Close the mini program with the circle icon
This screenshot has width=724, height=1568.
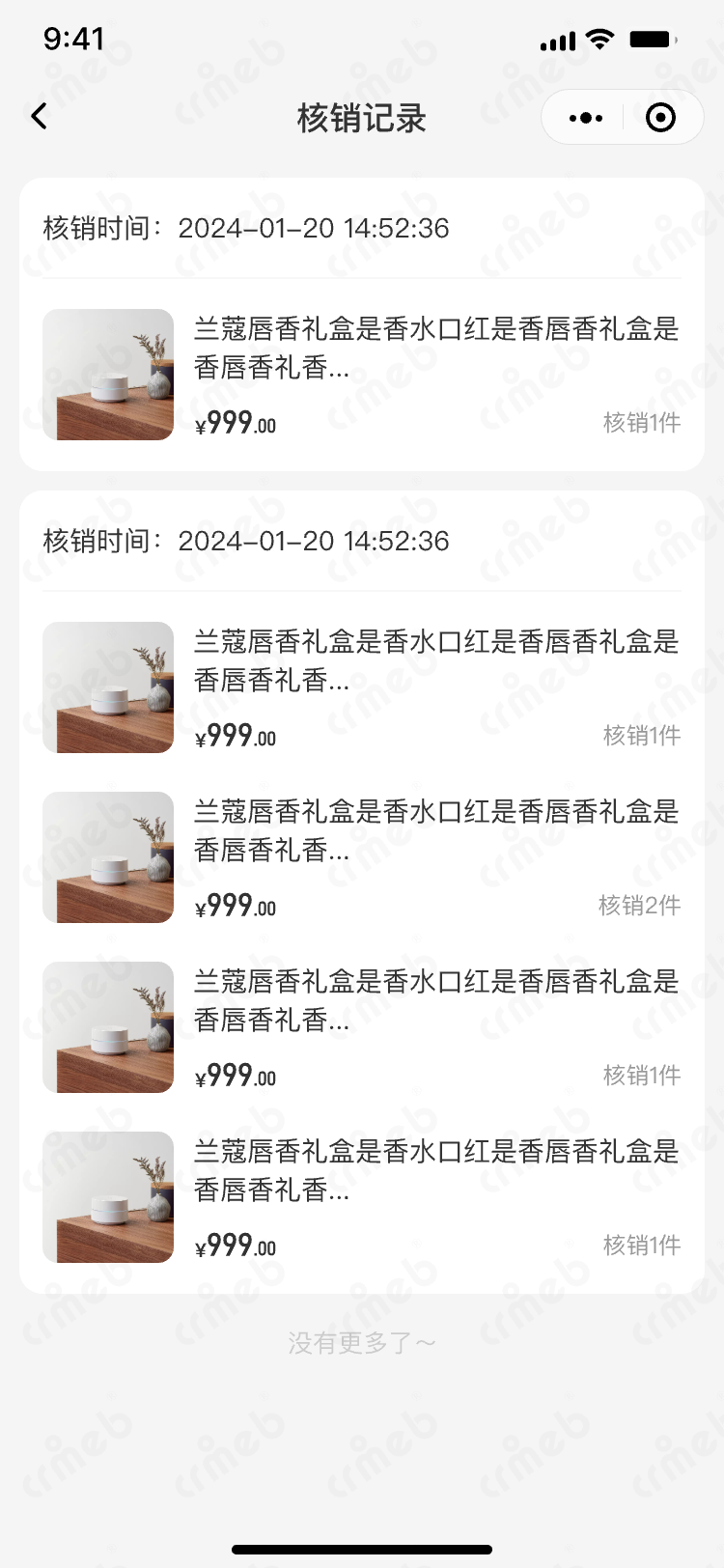[660, 118]
